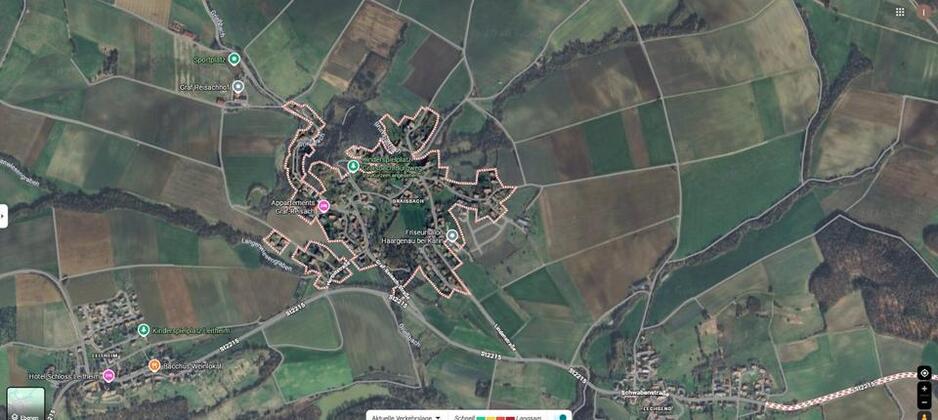Viewport: 938px width, 420px height.
Task: Expand the collapsed side panel
Action: pos(4,215)
